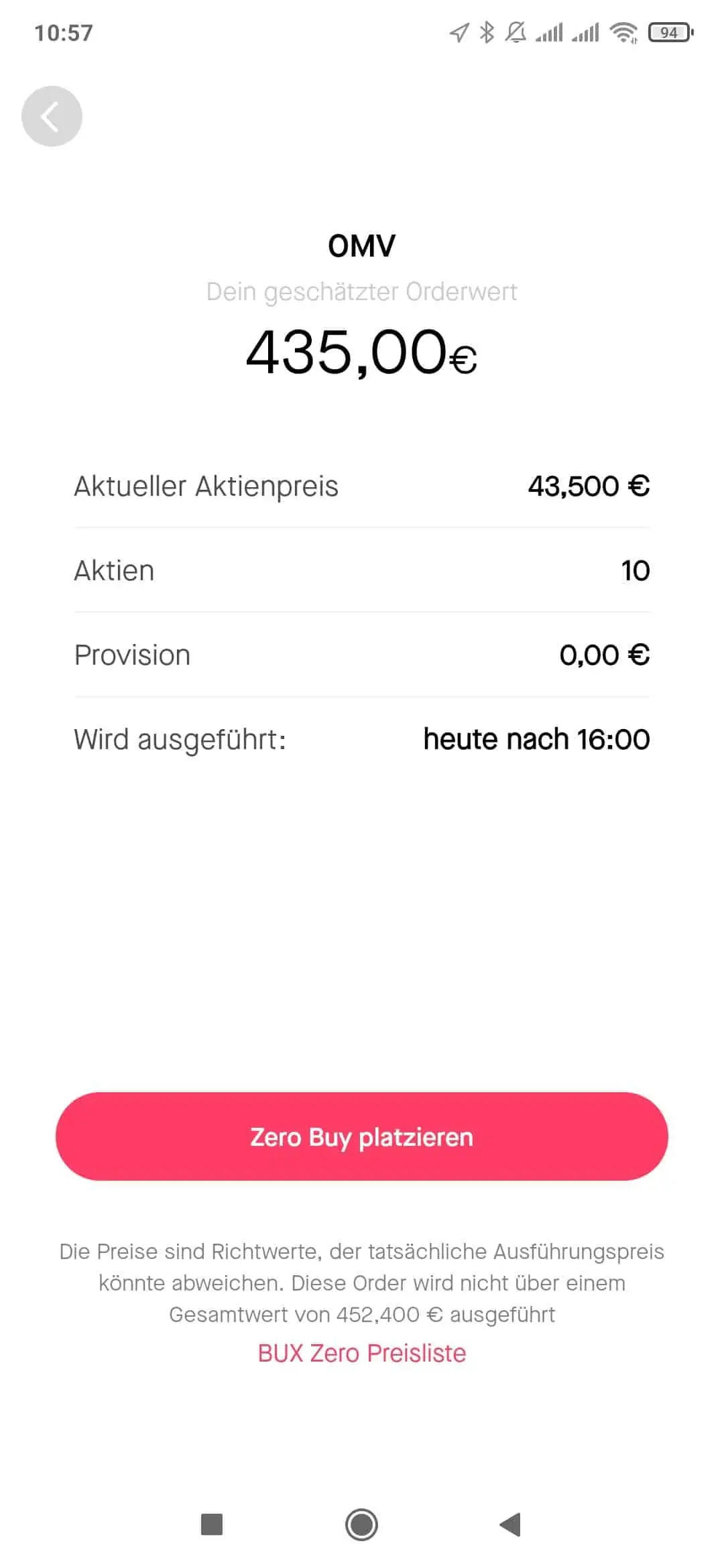Go back using the top-left arrow
The image size is (724, 1568).
[x=52, y=116]
